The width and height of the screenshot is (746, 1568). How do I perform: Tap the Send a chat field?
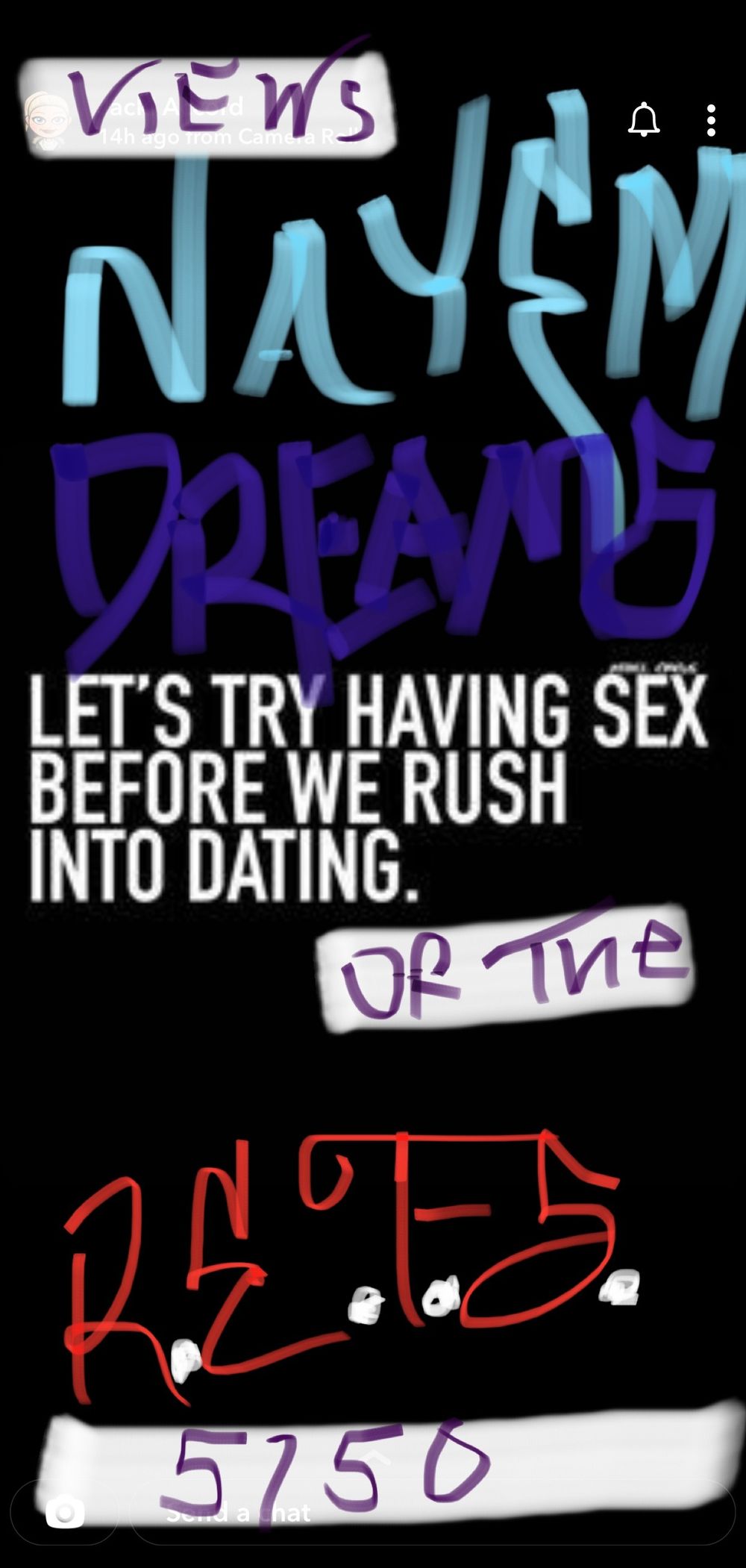click(x=433, y=1513)
